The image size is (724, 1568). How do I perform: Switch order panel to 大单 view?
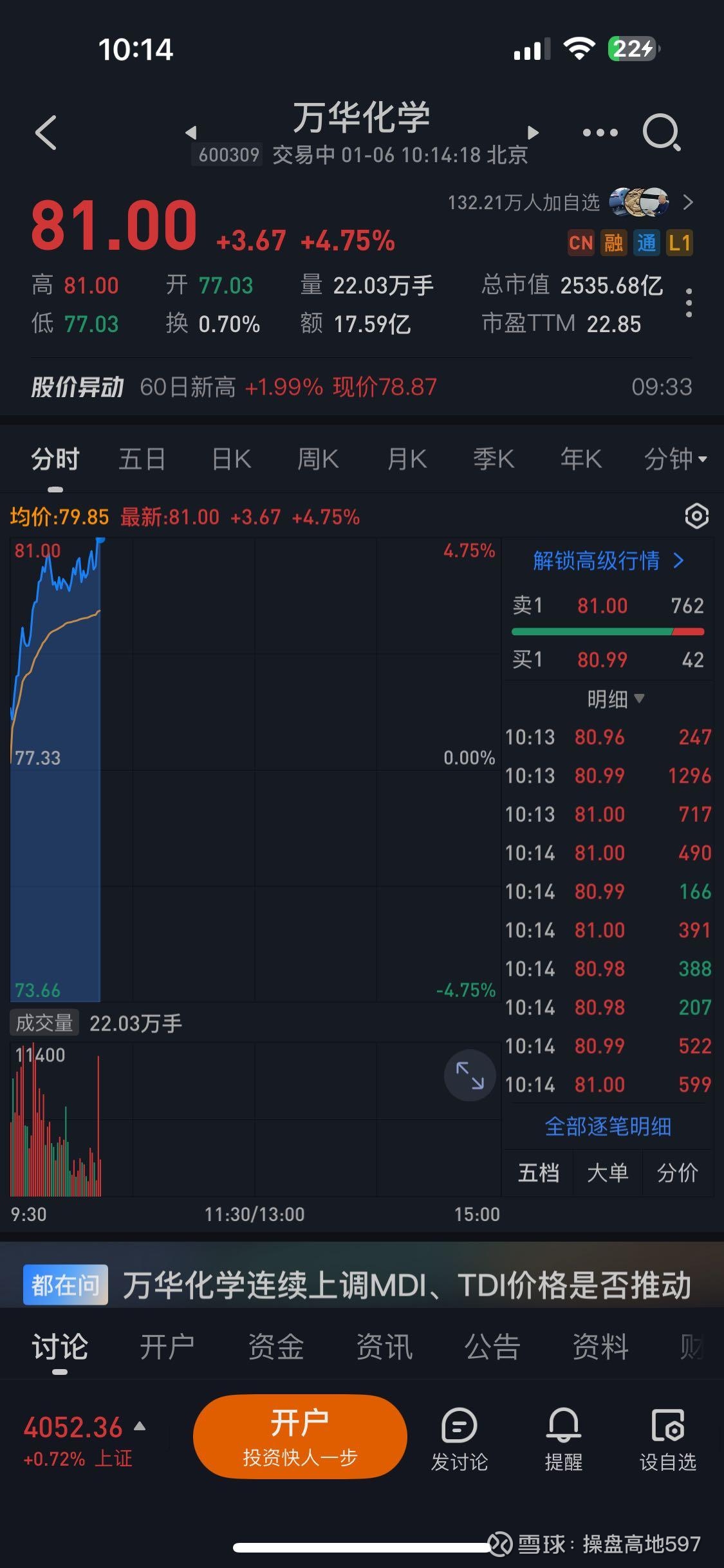tap(608, 1173)
